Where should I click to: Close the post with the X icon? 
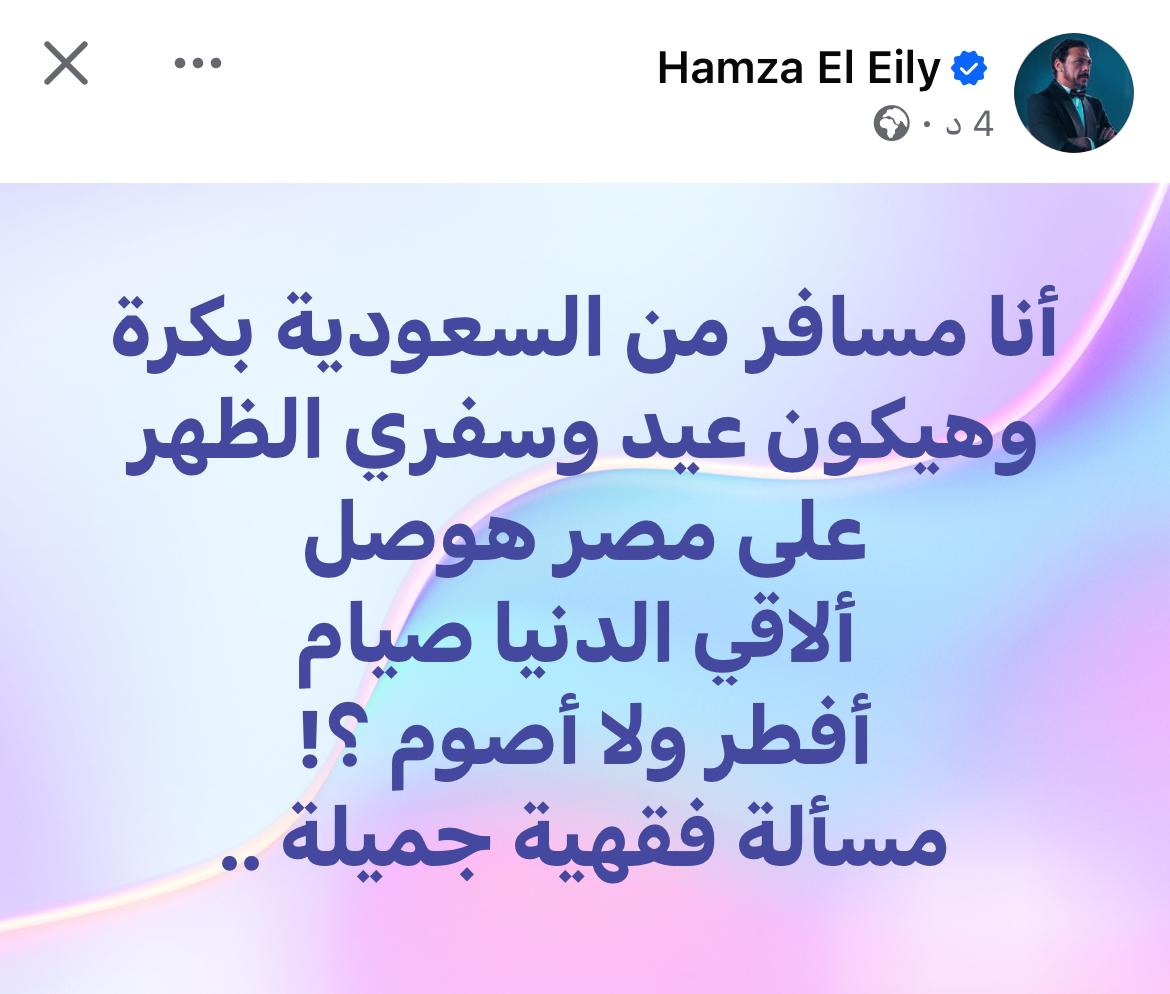[x=66, y=64]
